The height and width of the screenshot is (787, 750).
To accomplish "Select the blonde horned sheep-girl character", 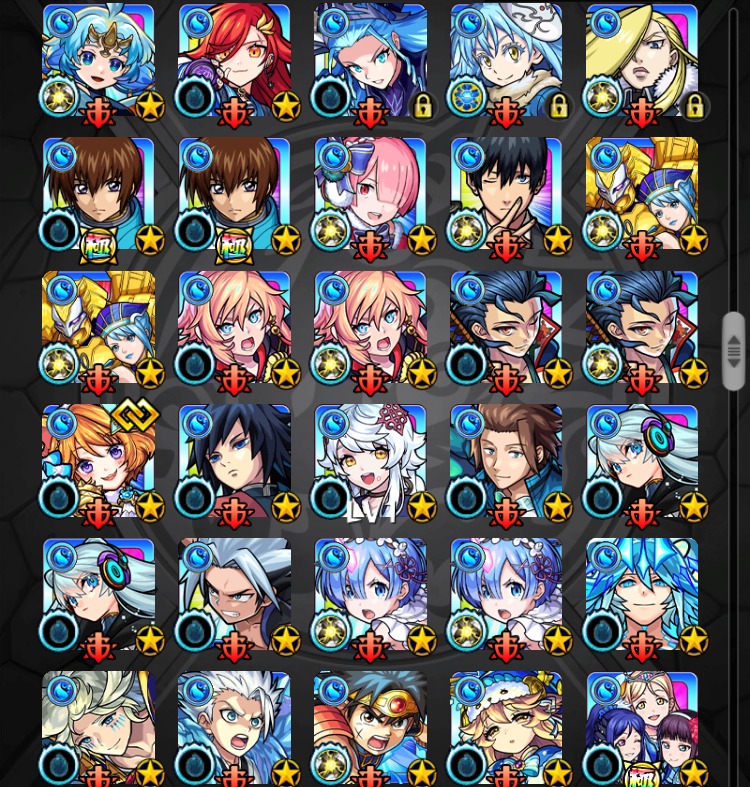I will (506, 728).
